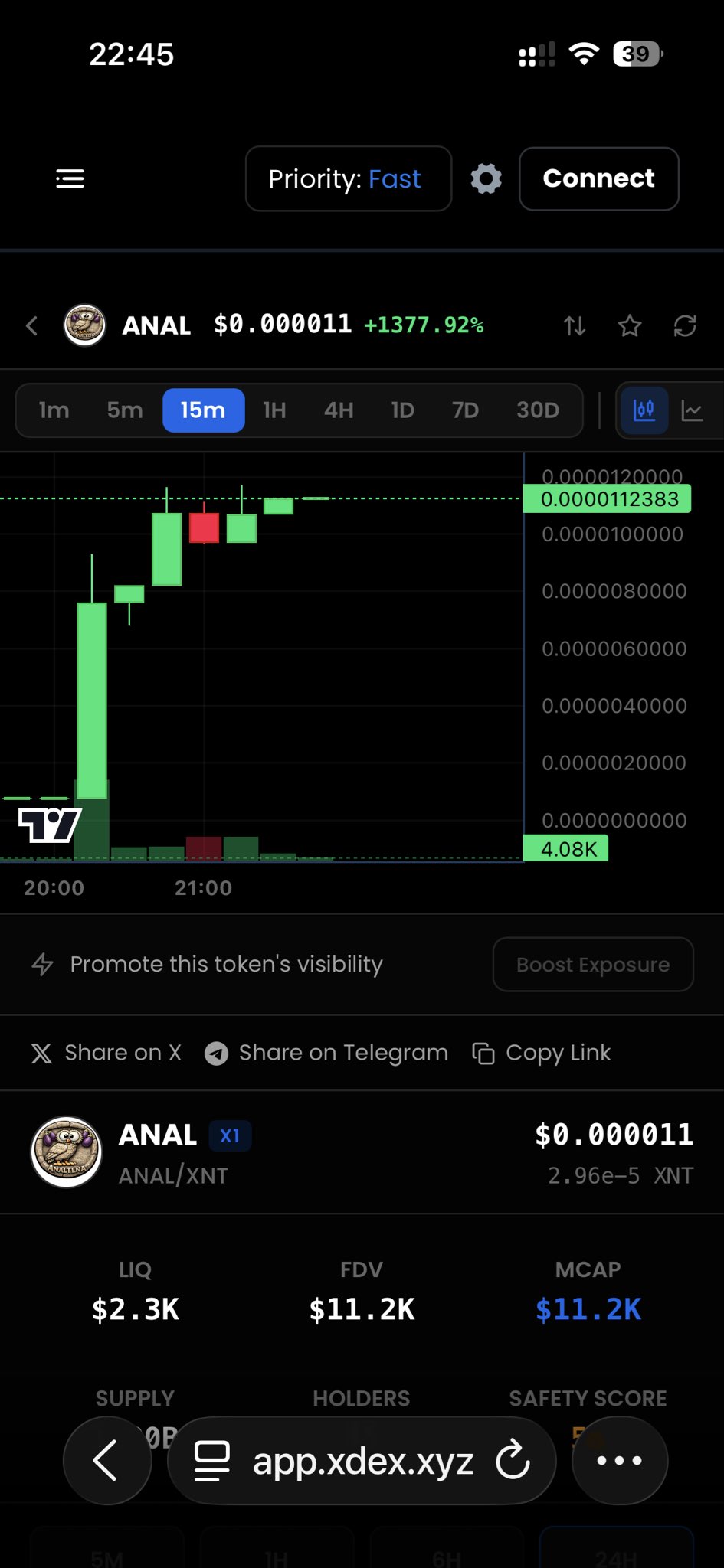Go back from the ANAL token page
This screenshot has width=724, height=1568.
pos(31,326)
